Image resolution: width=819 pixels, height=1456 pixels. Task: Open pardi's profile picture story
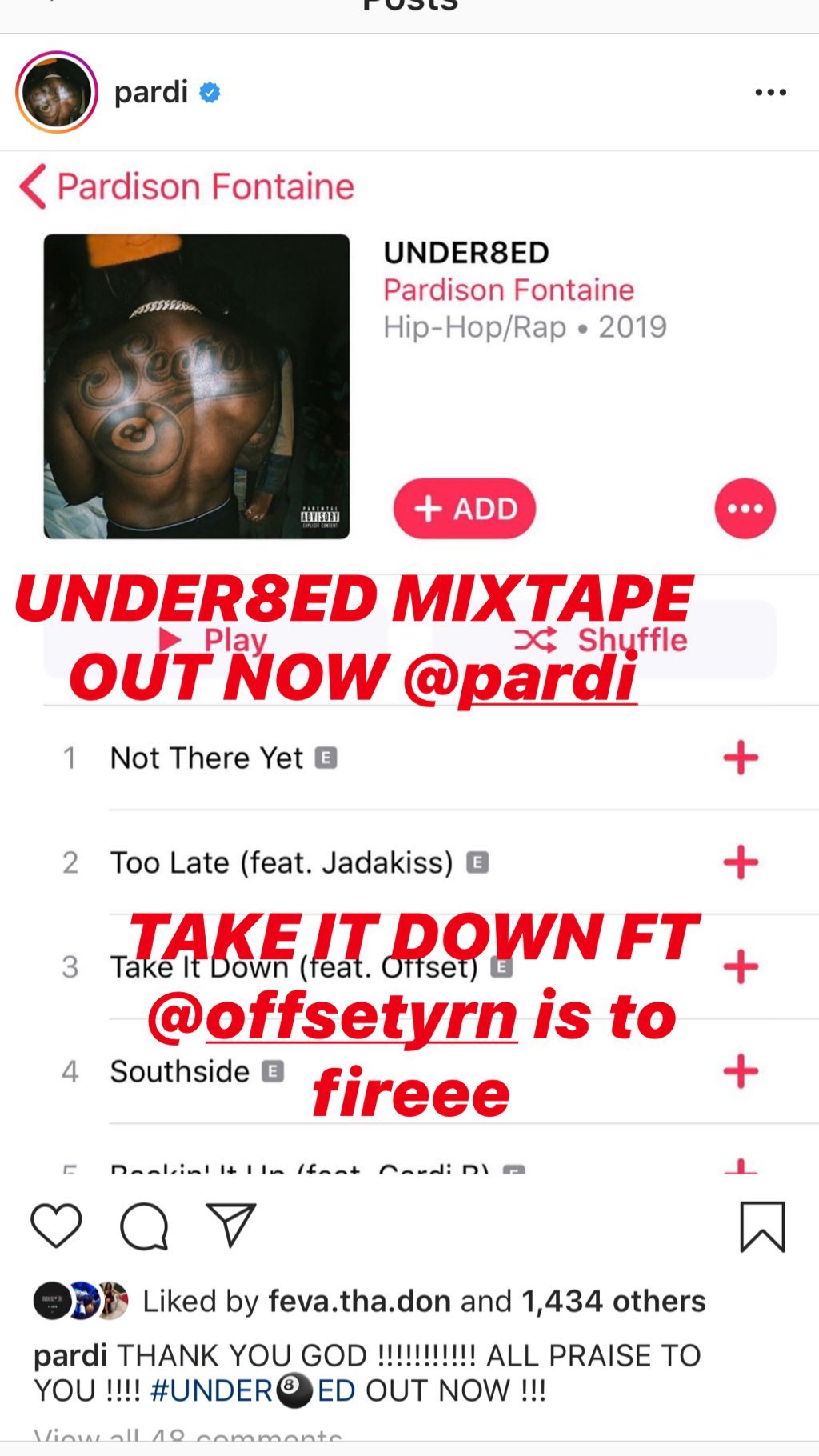click(x=57, y=92)
